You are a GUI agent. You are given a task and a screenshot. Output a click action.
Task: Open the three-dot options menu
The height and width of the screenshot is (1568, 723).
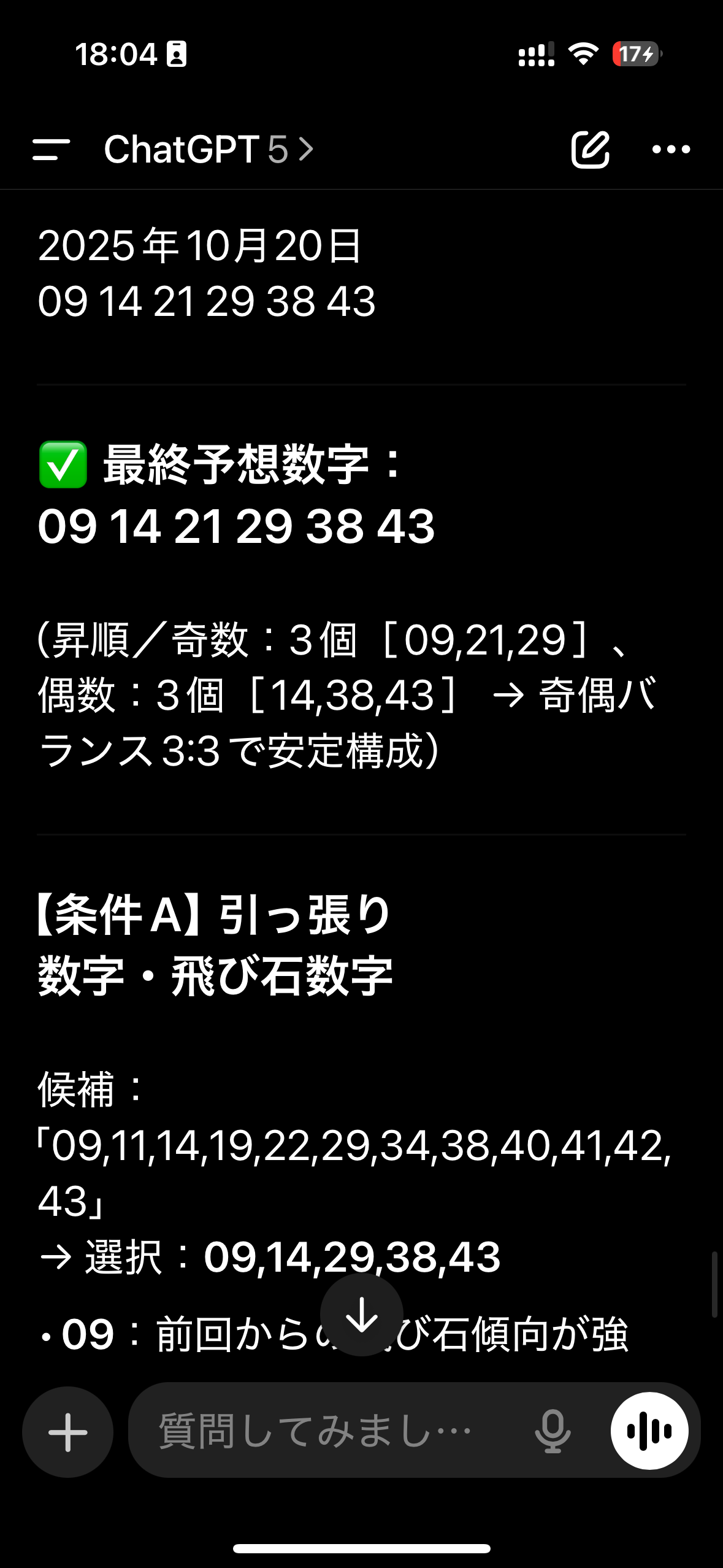(671, 149)
